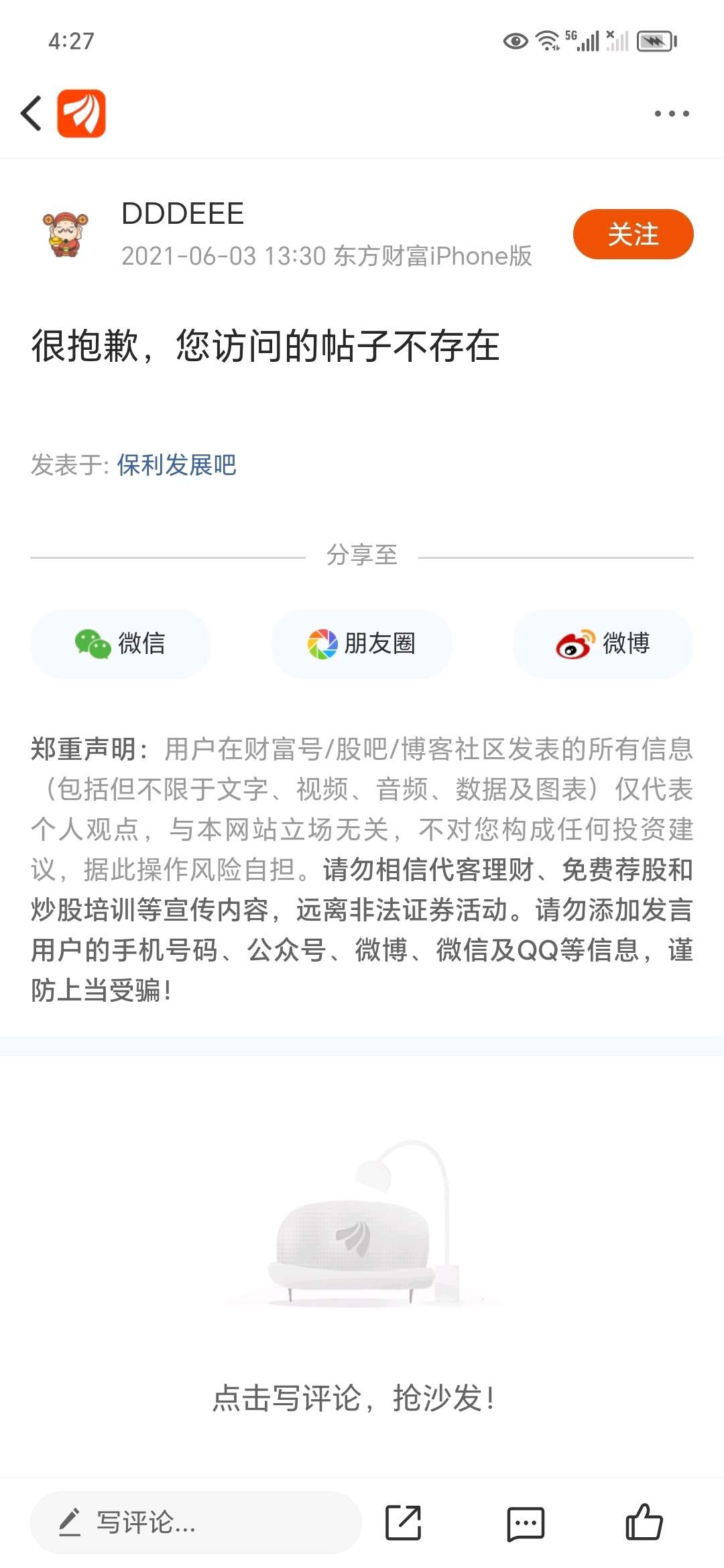This screenshot has height=1568, width=724.
Task: Select the username DDDEEE
Action: click(182, 213)
